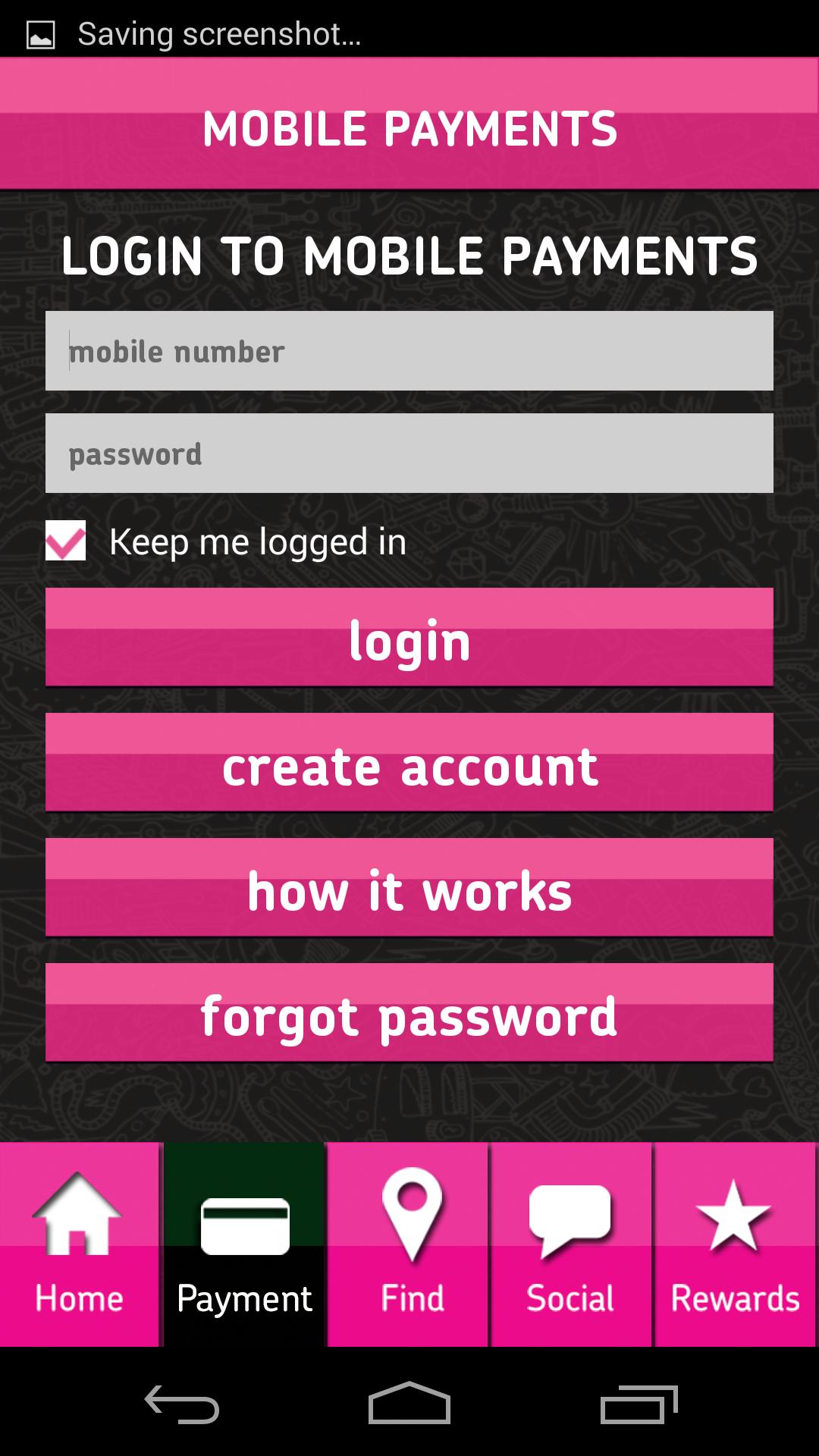The width and height of the screenshot is (819, 1456).
Task: Uncheck Keep me logged in
Action: point(66,541)
